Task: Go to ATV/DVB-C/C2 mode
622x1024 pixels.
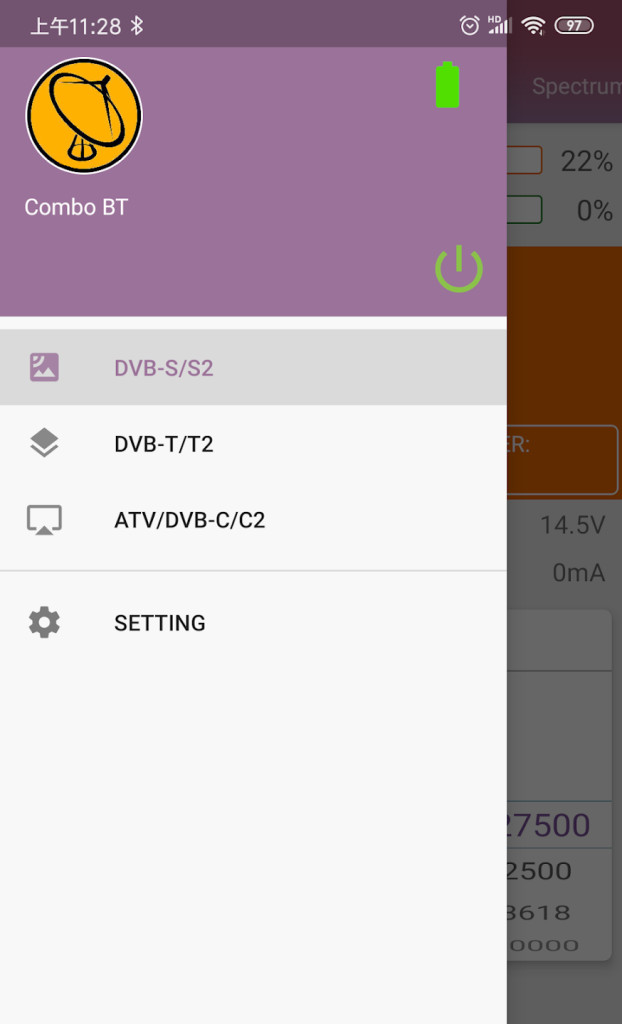Action: point(253,520)
